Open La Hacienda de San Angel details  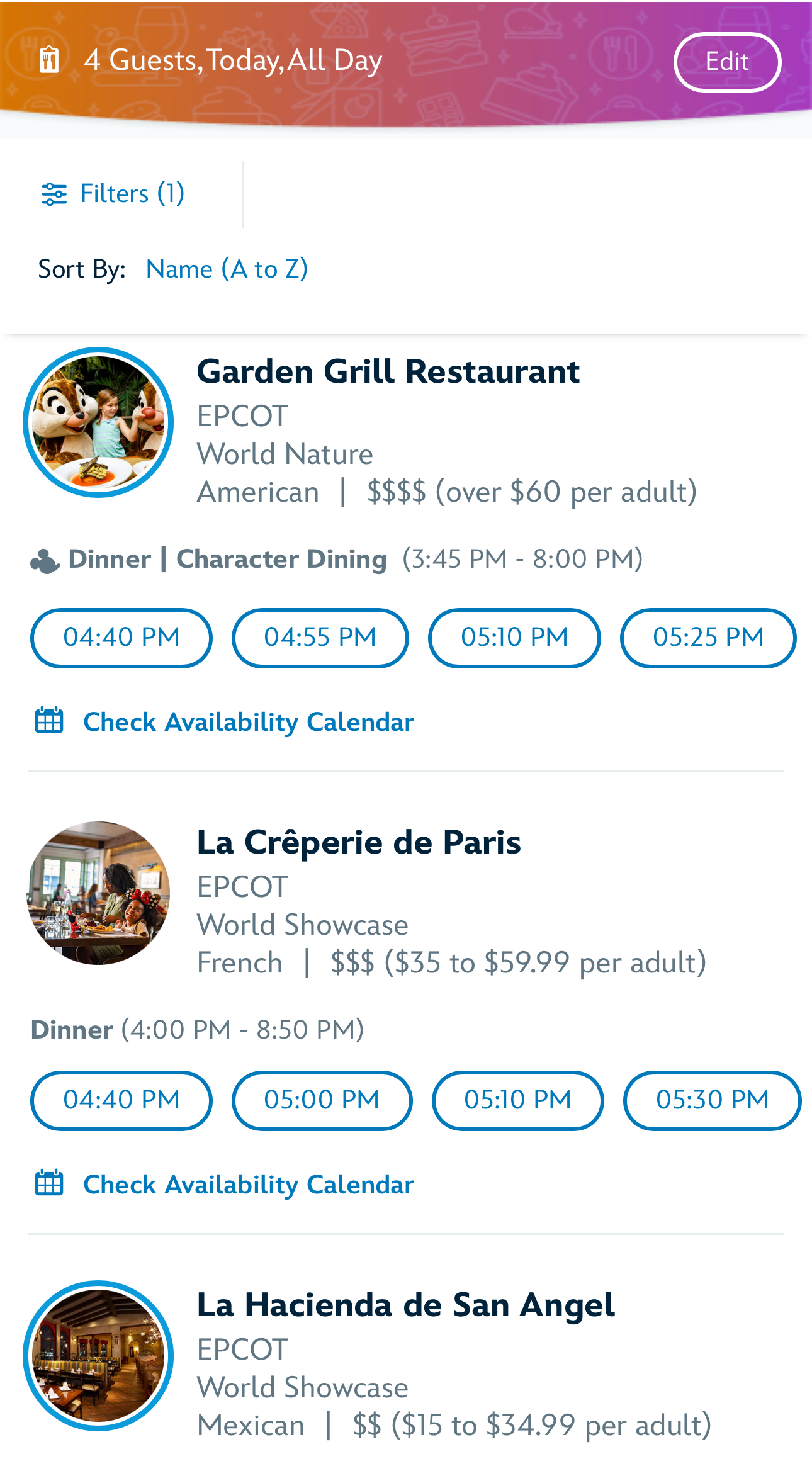(405, 1305)
